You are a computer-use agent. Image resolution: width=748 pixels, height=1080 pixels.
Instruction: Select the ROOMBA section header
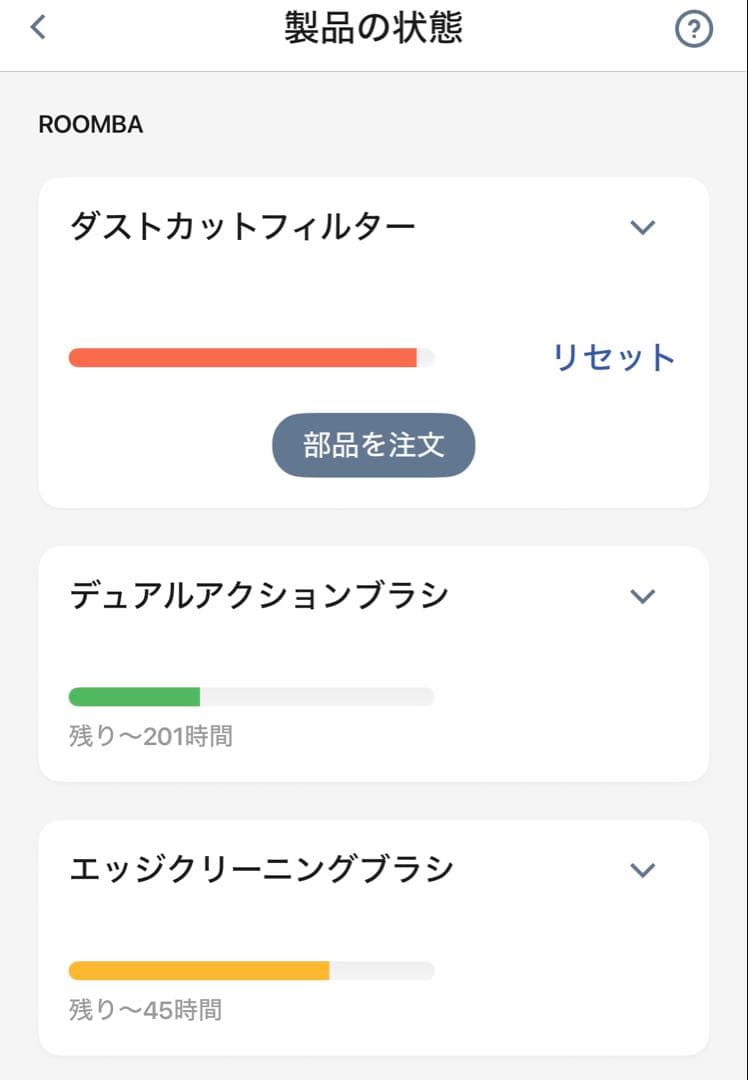pos(90,124)
